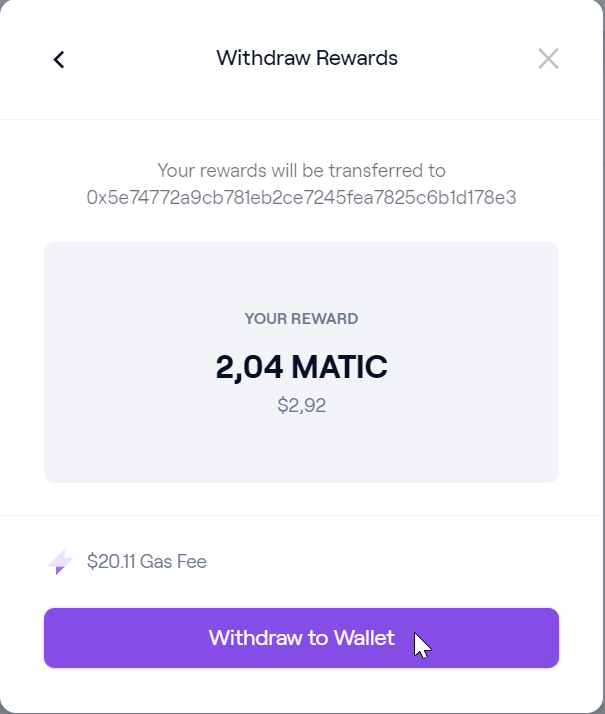Go back from Withdraw Rewards
This screenshot has height=714, width=605.
click(59, 59)
